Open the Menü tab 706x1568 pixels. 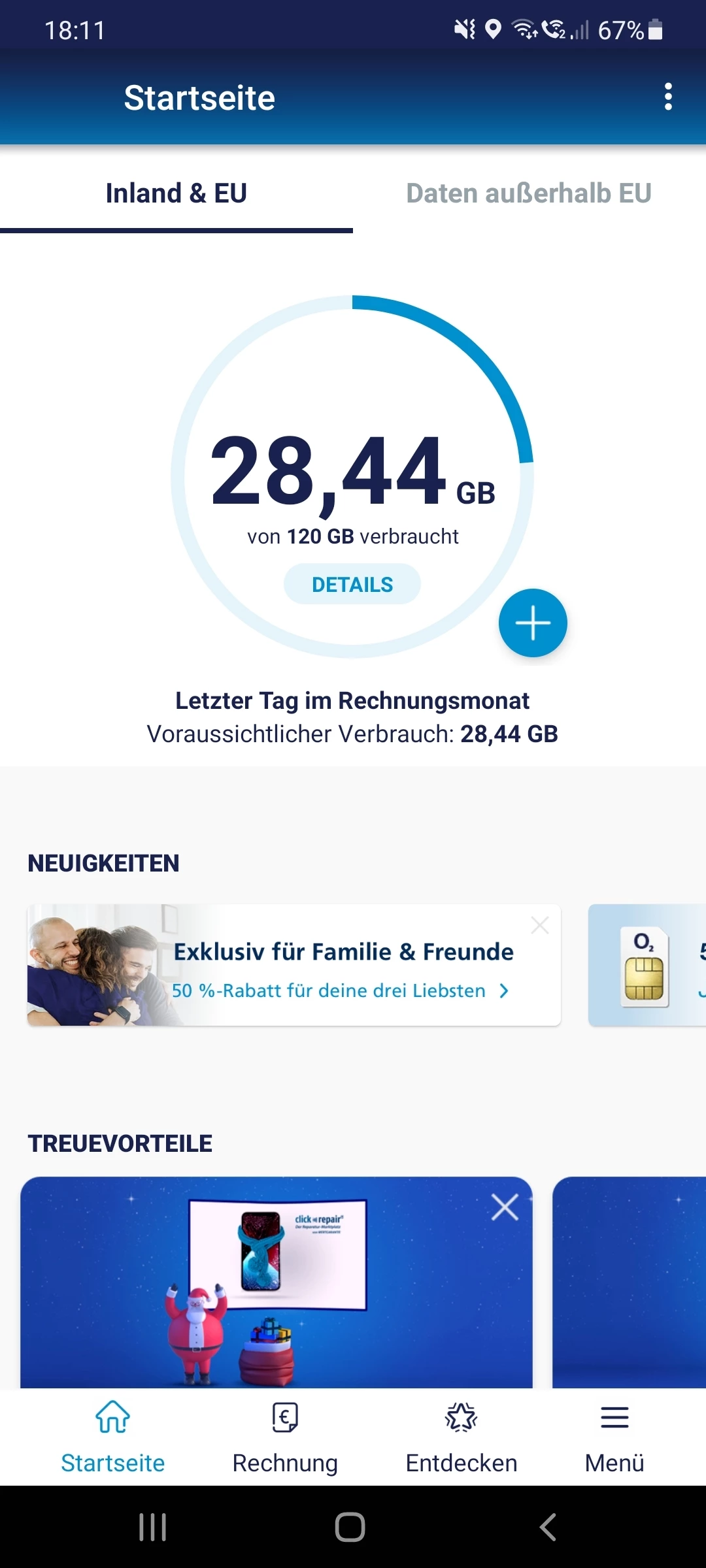(614, 1437)
